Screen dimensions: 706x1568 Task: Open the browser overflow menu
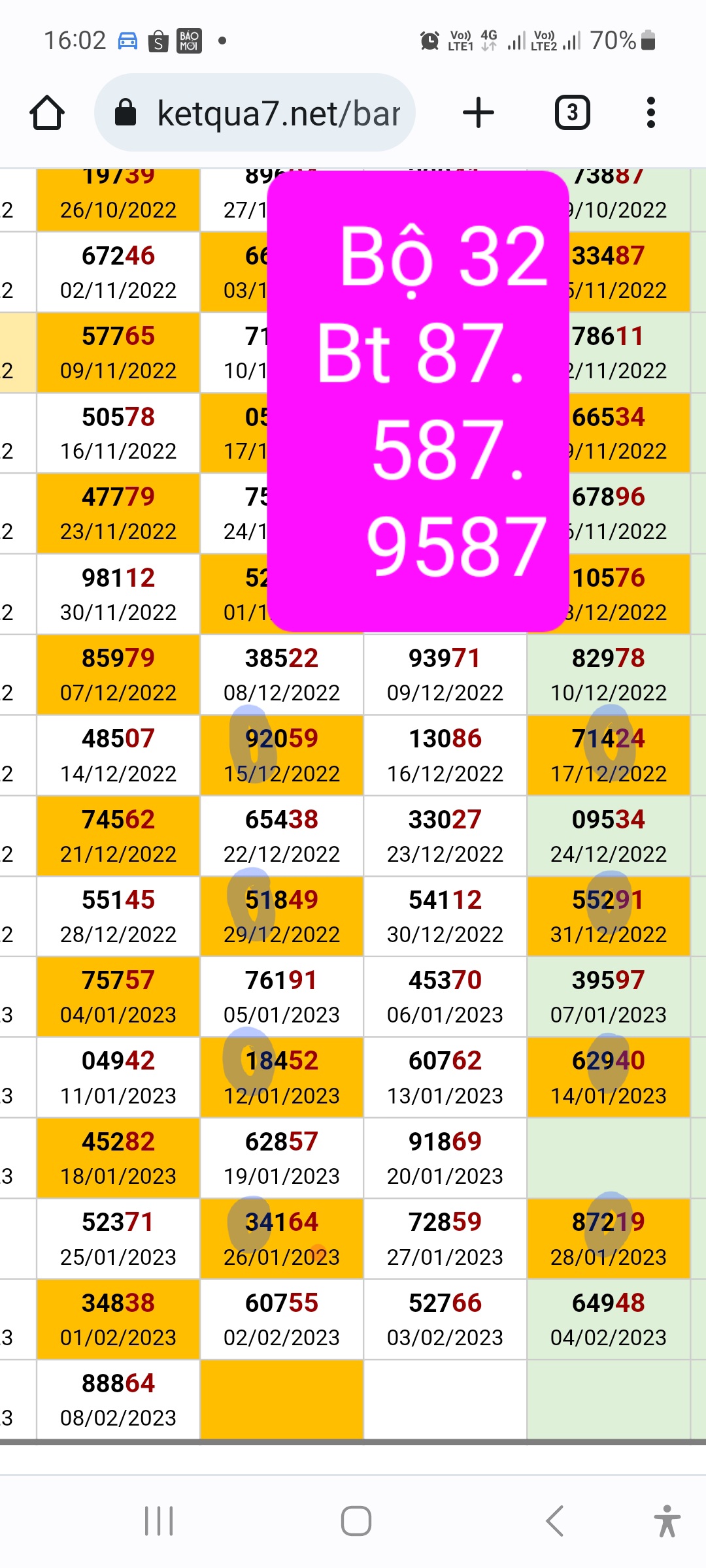(650, 113)
